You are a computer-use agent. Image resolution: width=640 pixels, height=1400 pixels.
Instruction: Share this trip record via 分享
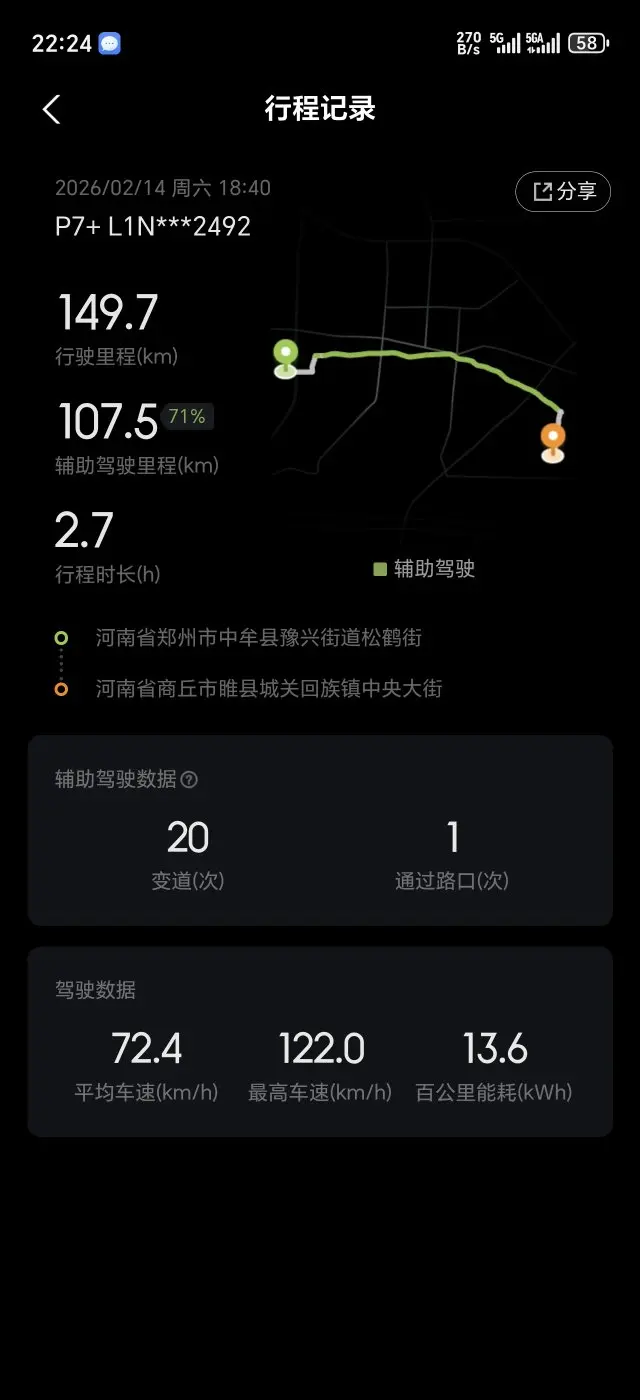(x=563, y=191)
